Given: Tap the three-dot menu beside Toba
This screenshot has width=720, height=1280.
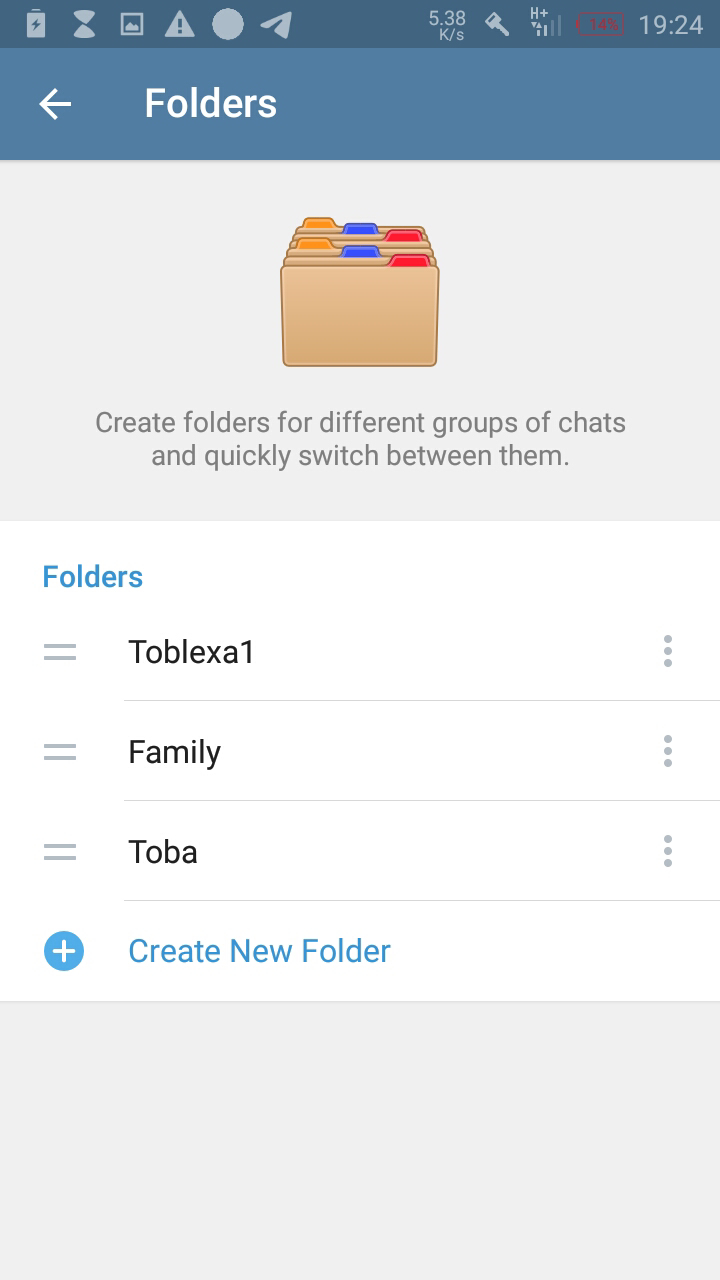Looking at the screenshot, I should [x=667, y=851].
